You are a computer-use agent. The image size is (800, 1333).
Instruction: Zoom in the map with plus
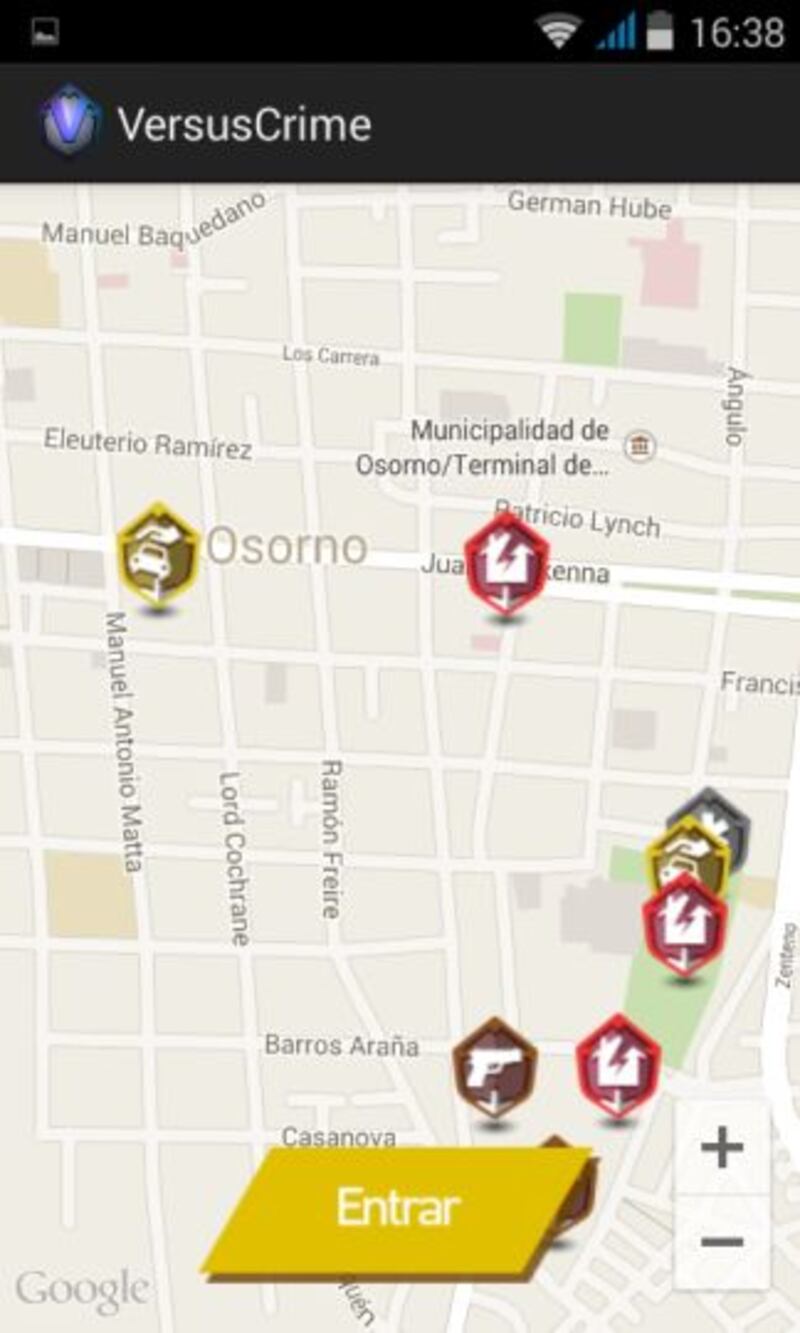[722, 1148]
